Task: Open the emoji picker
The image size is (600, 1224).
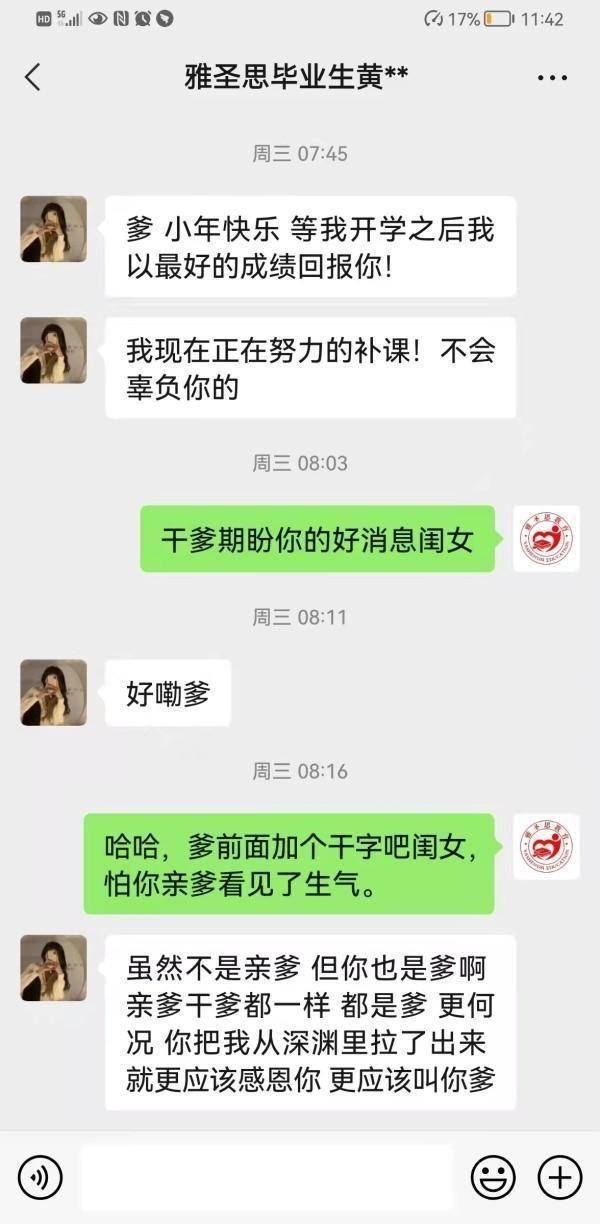Action: pyautogui.click(x=492, y=1176)
